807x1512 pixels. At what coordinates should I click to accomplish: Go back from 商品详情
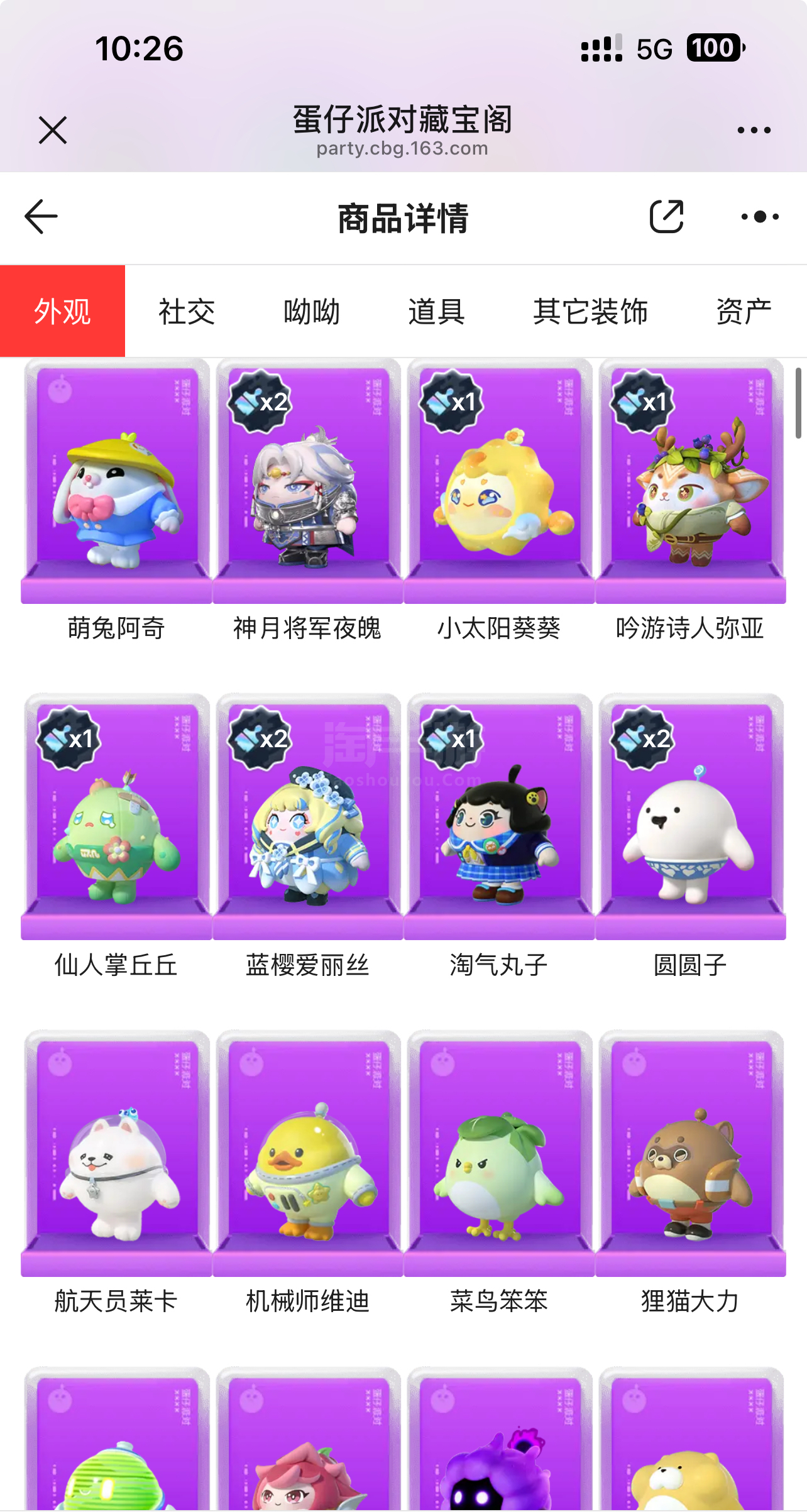41,217
